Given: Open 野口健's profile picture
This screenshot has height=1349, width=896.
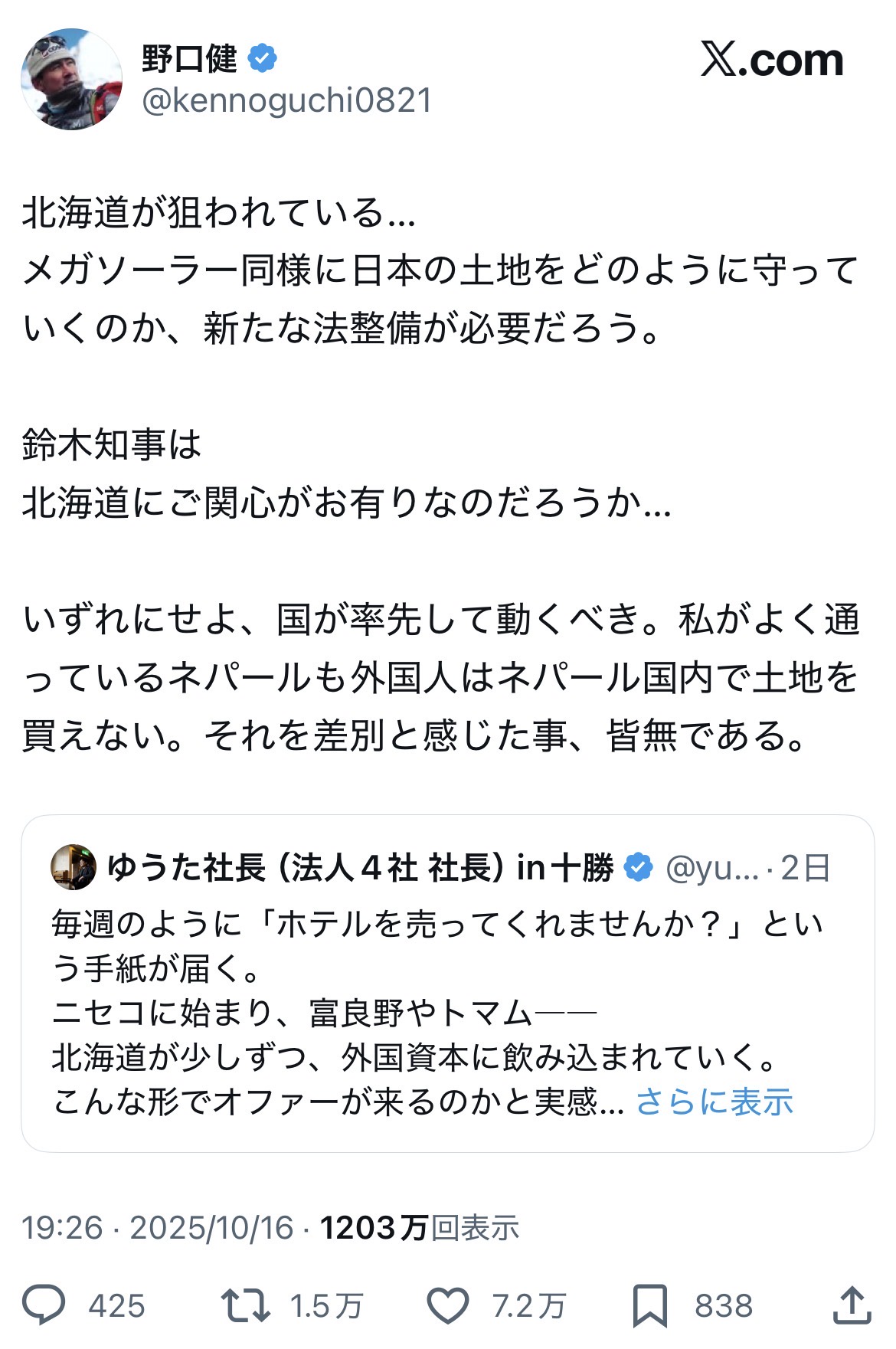Looking at the screenshot, I should pyautogui.click(x=71, y=80).
